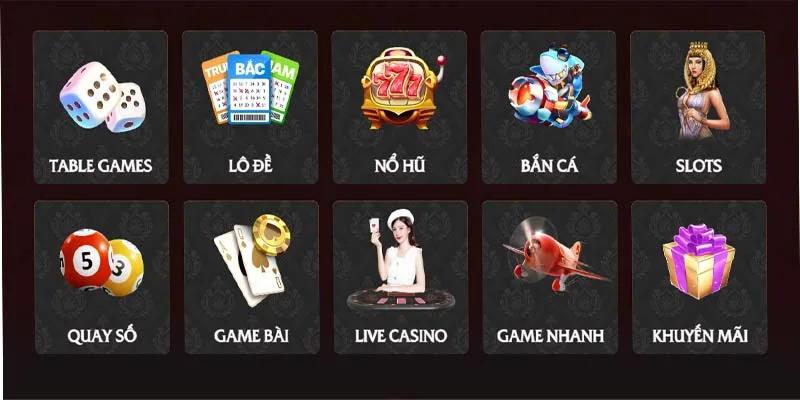Open the Table Games category

pos(100,107)
